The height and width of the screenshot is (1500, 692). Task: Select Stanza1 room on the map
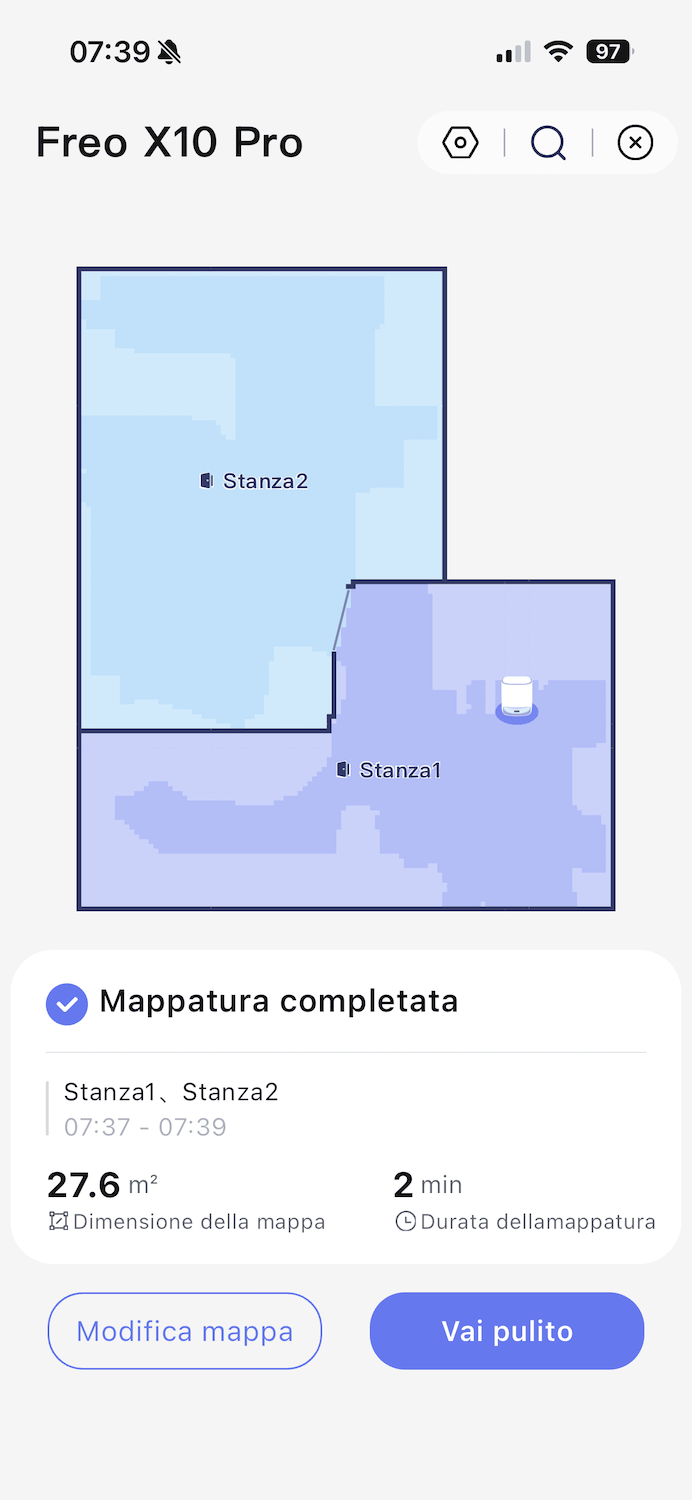pyautogui.click(x=390, y=770)
